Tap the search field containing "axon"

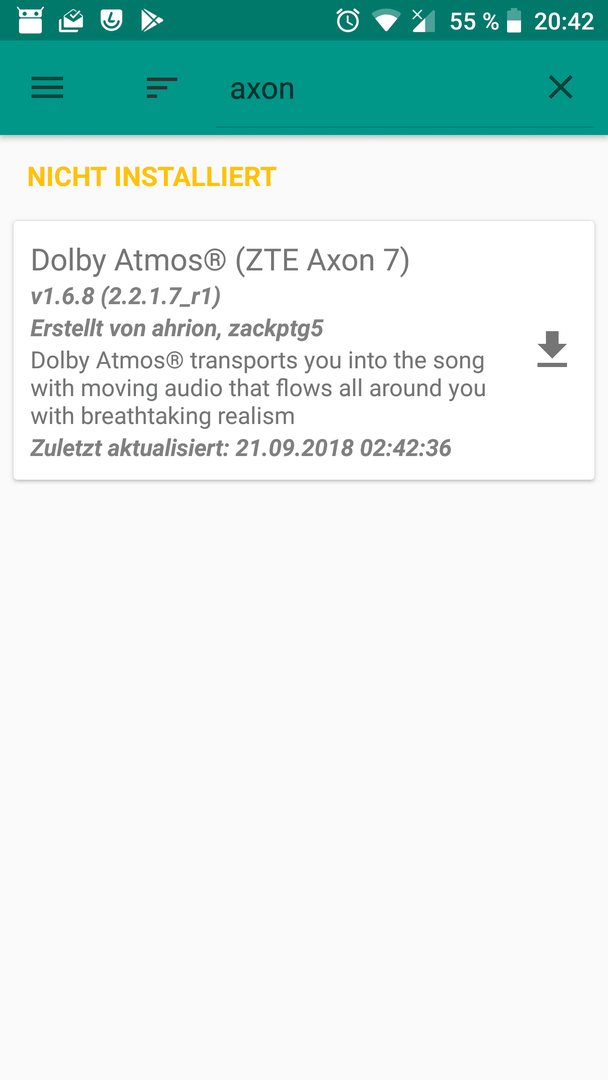(379, 89)
